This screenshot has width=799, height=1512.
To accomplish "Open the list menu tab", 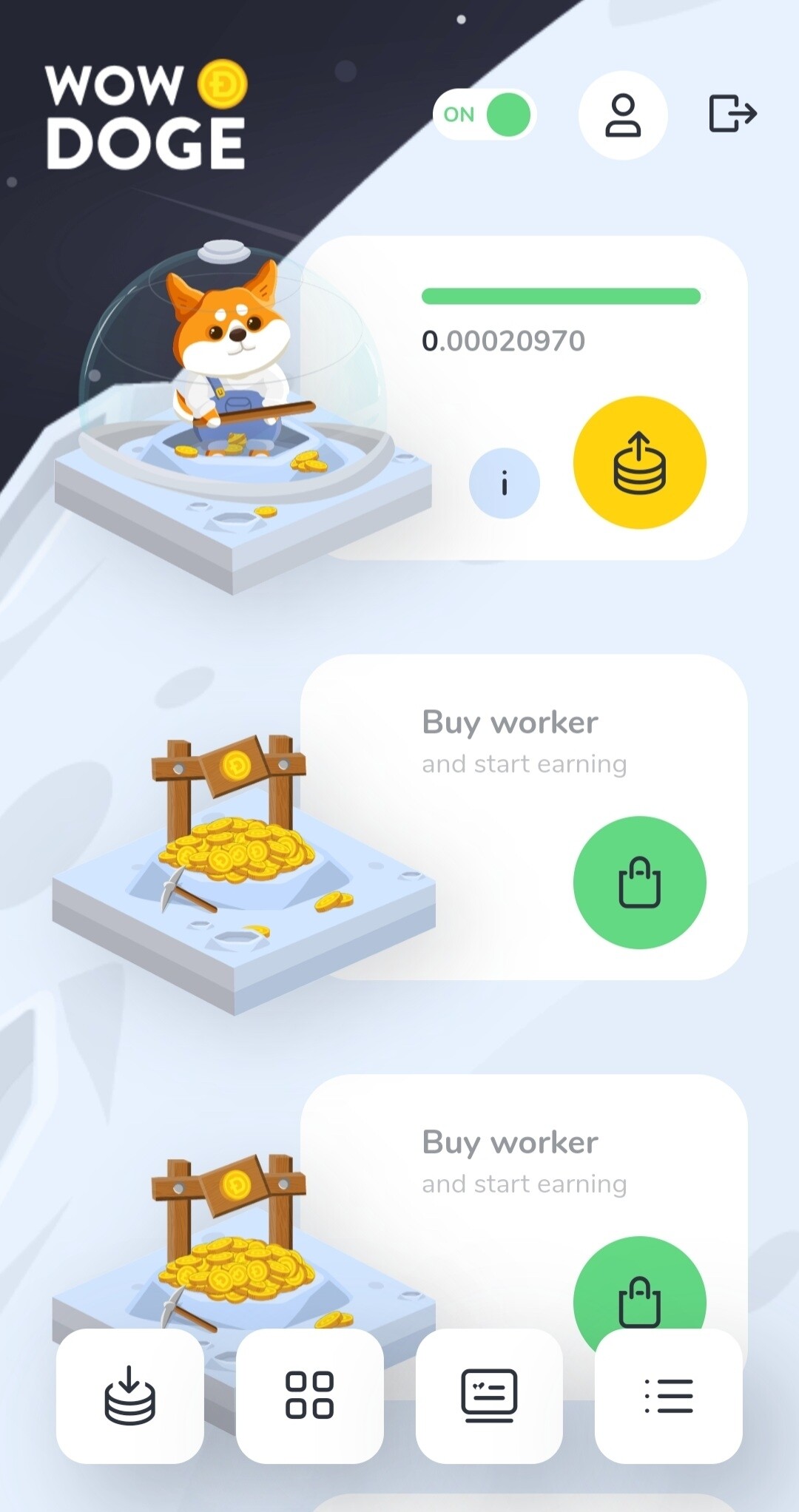I will (669, 1396).
